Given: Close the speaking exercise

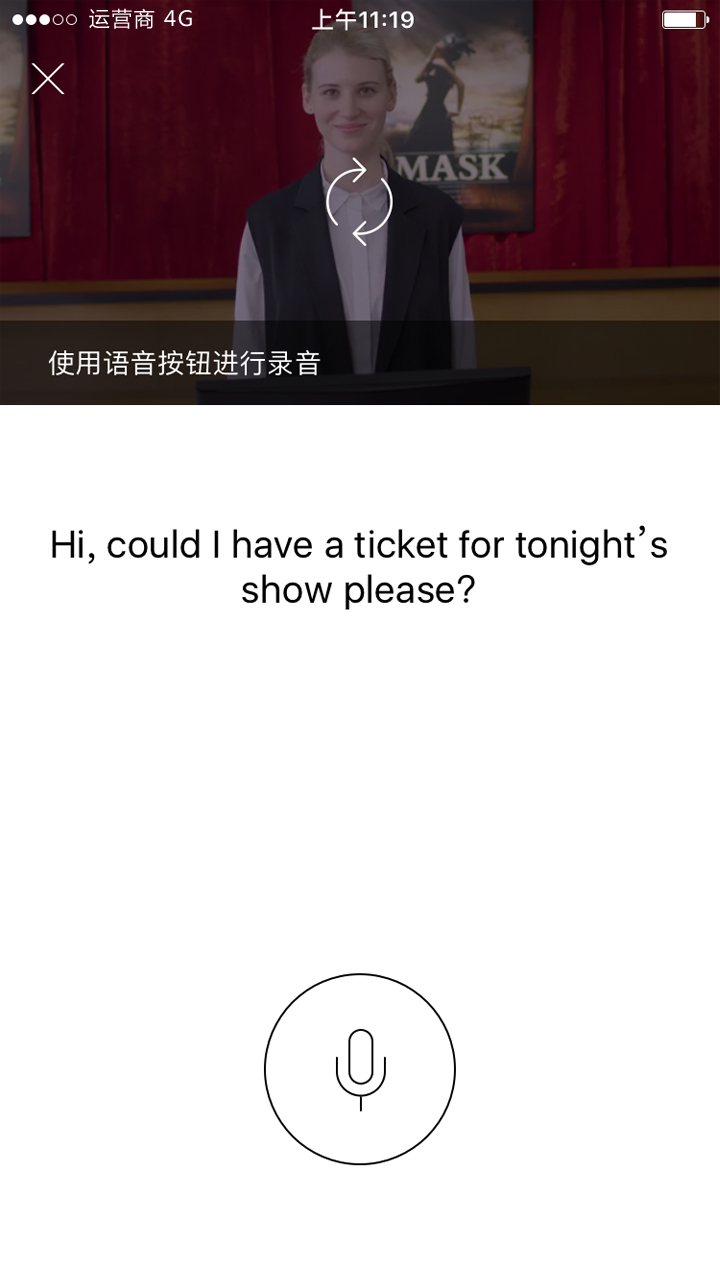Looking at the screenshot, I should click(x=48, y=78).
